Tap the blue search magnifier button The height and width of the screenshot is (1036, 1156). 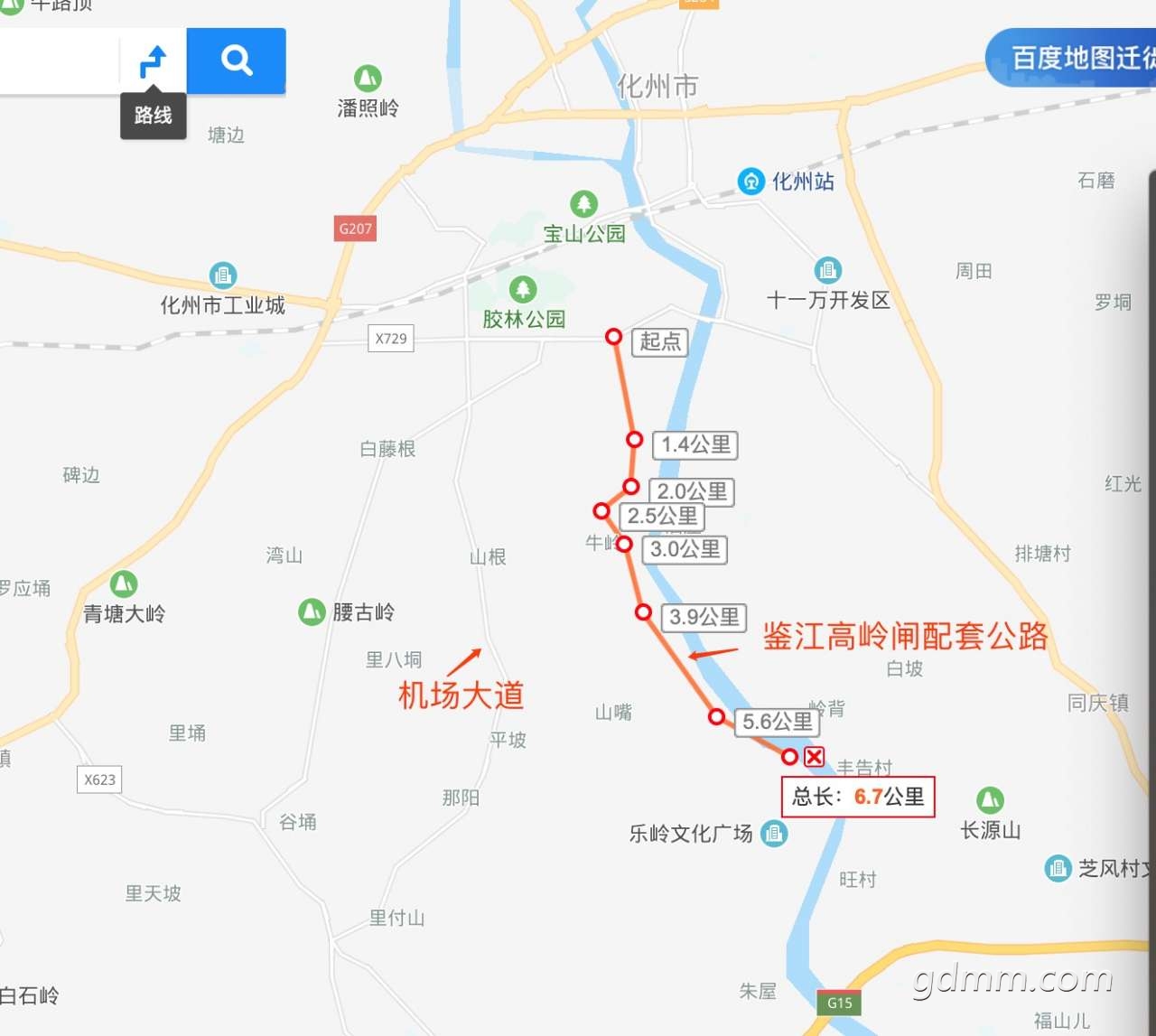click(237, 61)
